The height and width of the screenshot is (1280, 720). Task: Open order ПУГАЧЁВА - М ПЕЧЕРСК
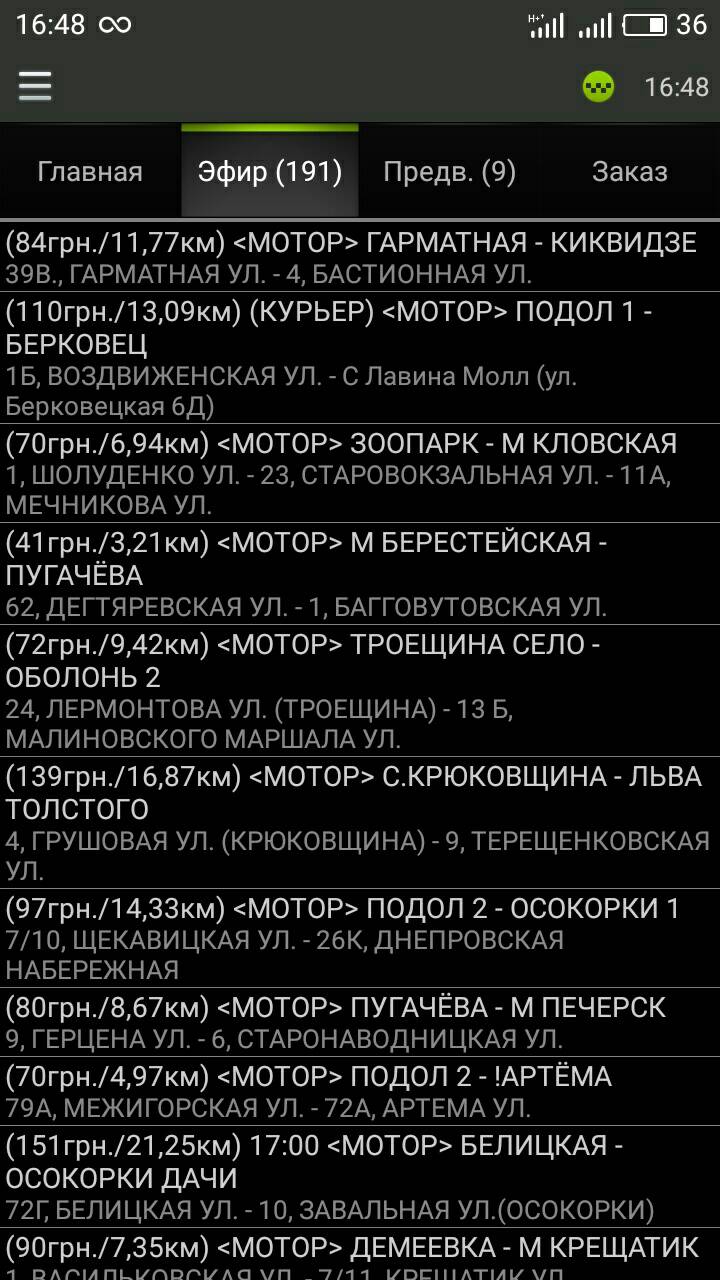[360, 1022]
